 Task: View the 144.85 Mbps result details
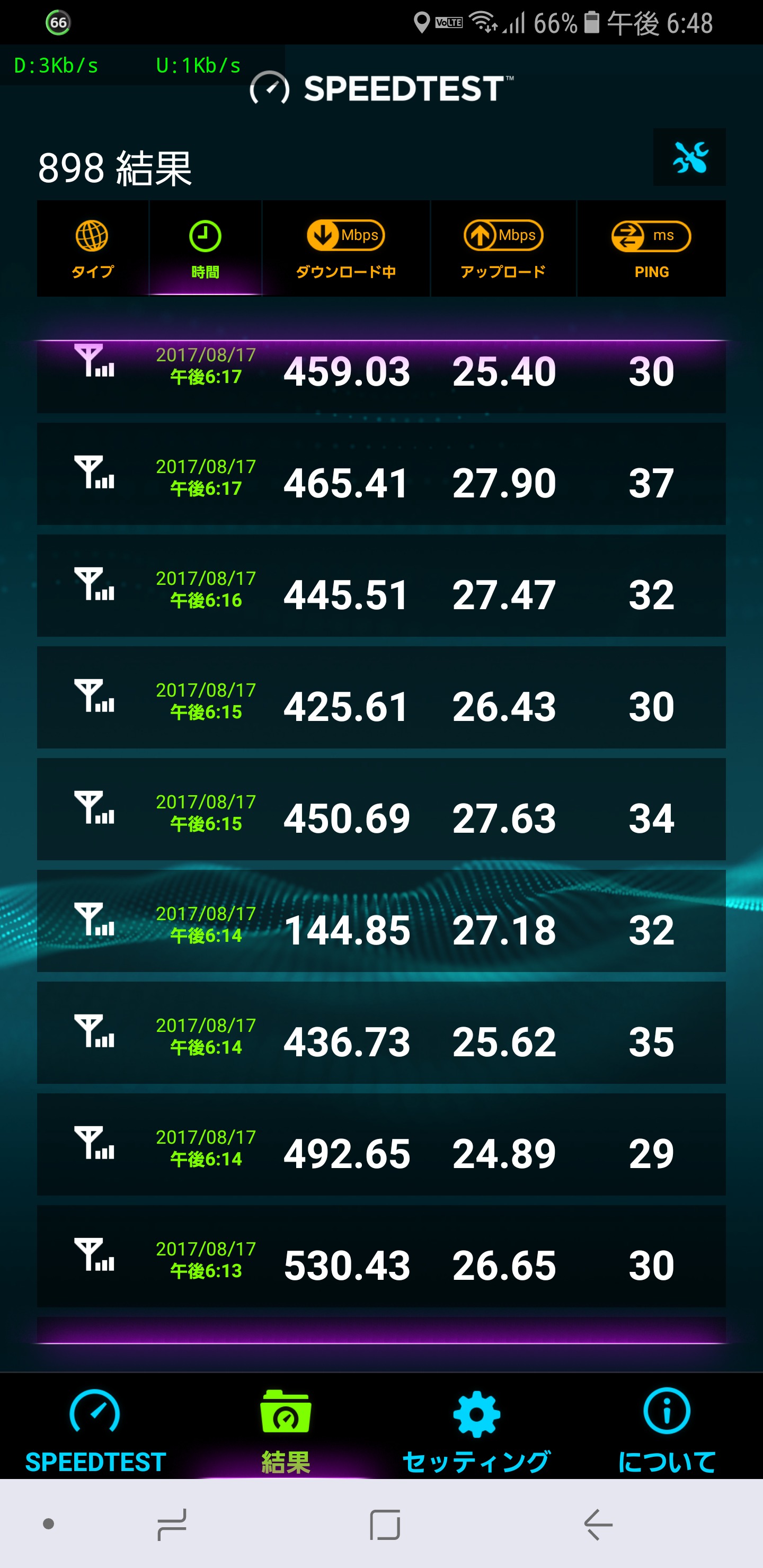pos(381,921)
